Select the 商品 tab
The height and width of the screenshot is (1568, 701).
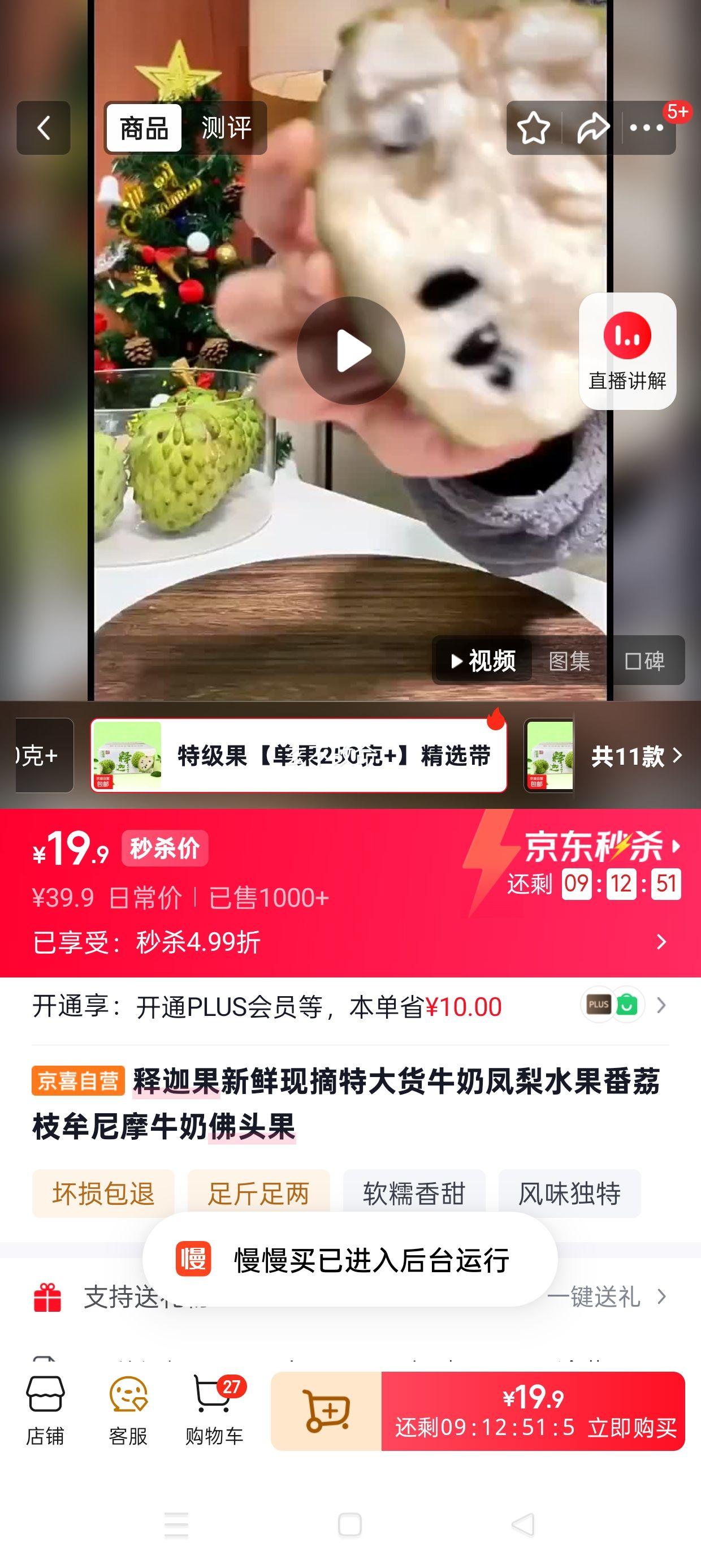click(144, 128)
